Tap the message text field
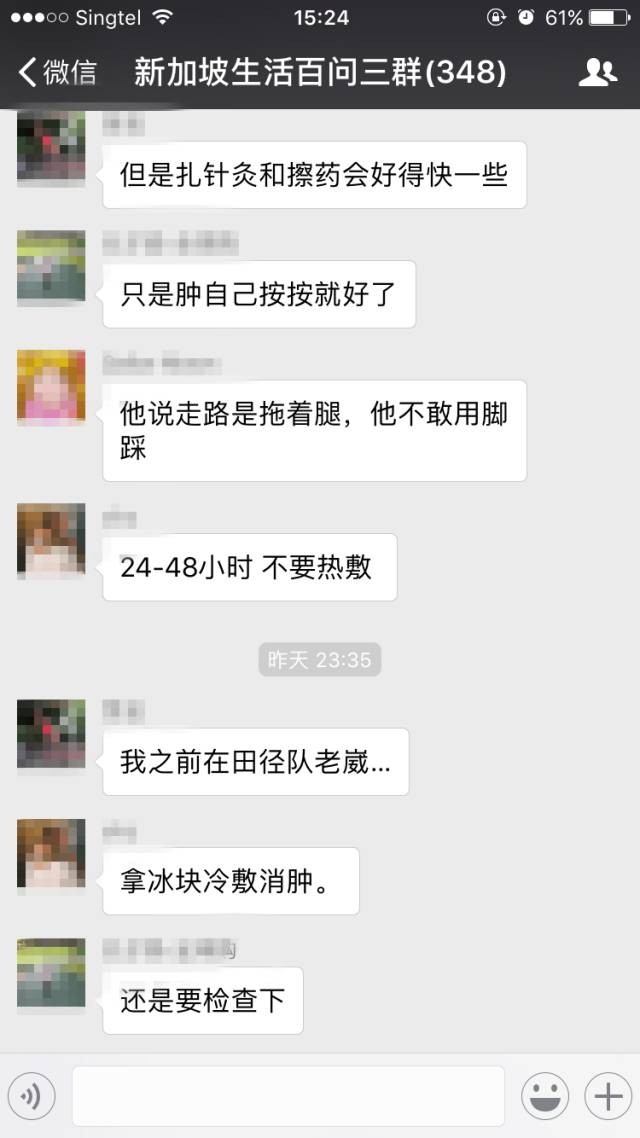 pyautogui.click(x=288, y=1097)
